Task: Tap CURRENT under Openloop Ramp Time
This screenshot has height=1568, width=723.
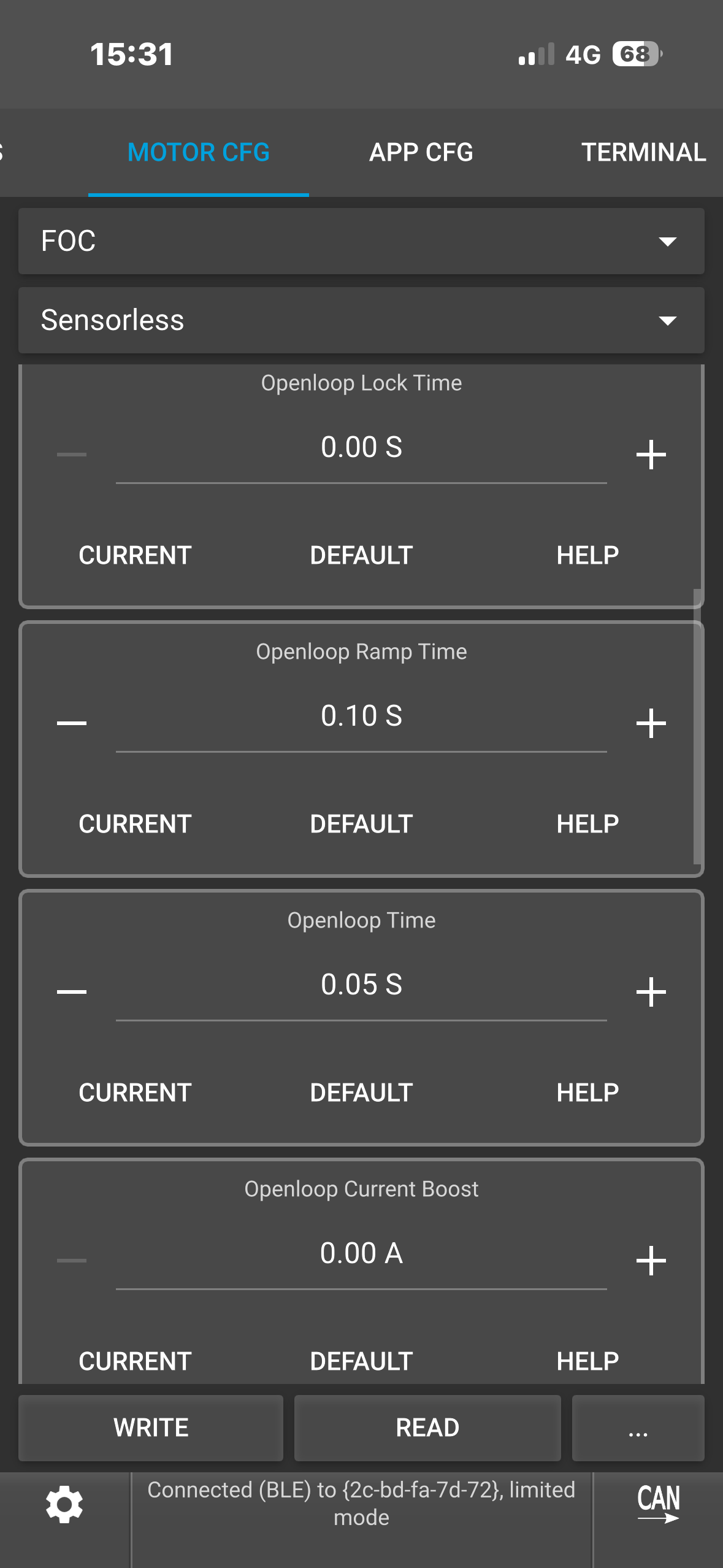Action: pyautogui.click(x=135, y=824)
